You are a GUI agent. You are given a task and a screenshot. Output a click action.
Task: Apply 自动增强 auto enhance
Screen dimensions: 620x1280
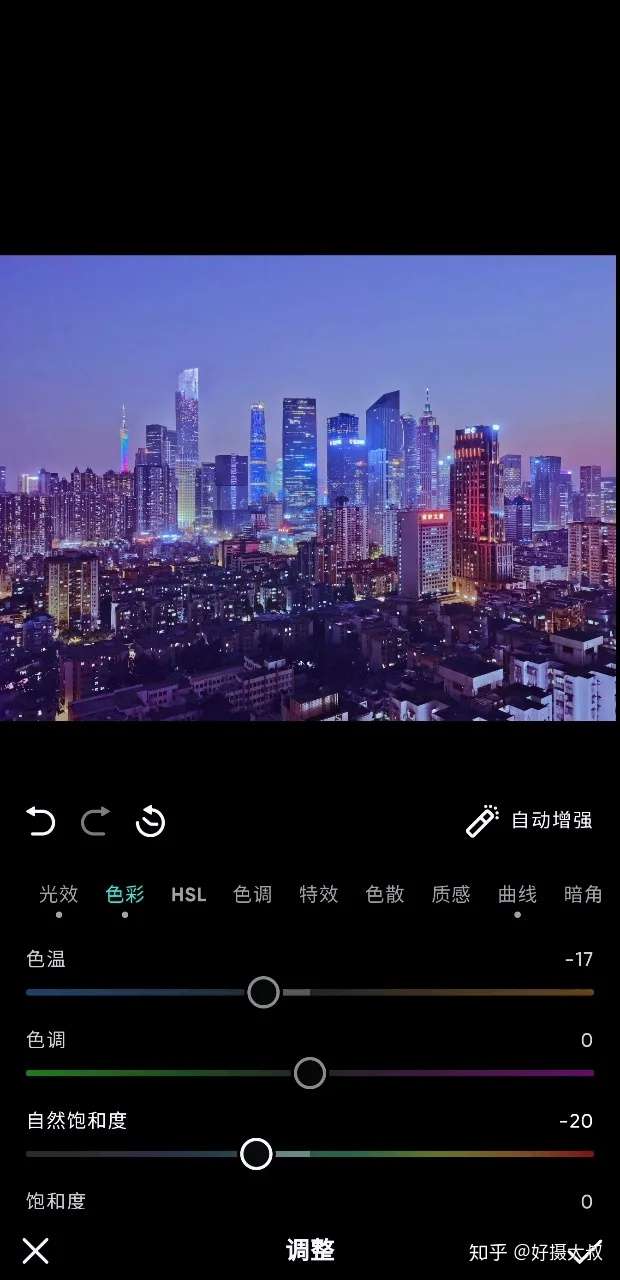(x=530, y=821)
